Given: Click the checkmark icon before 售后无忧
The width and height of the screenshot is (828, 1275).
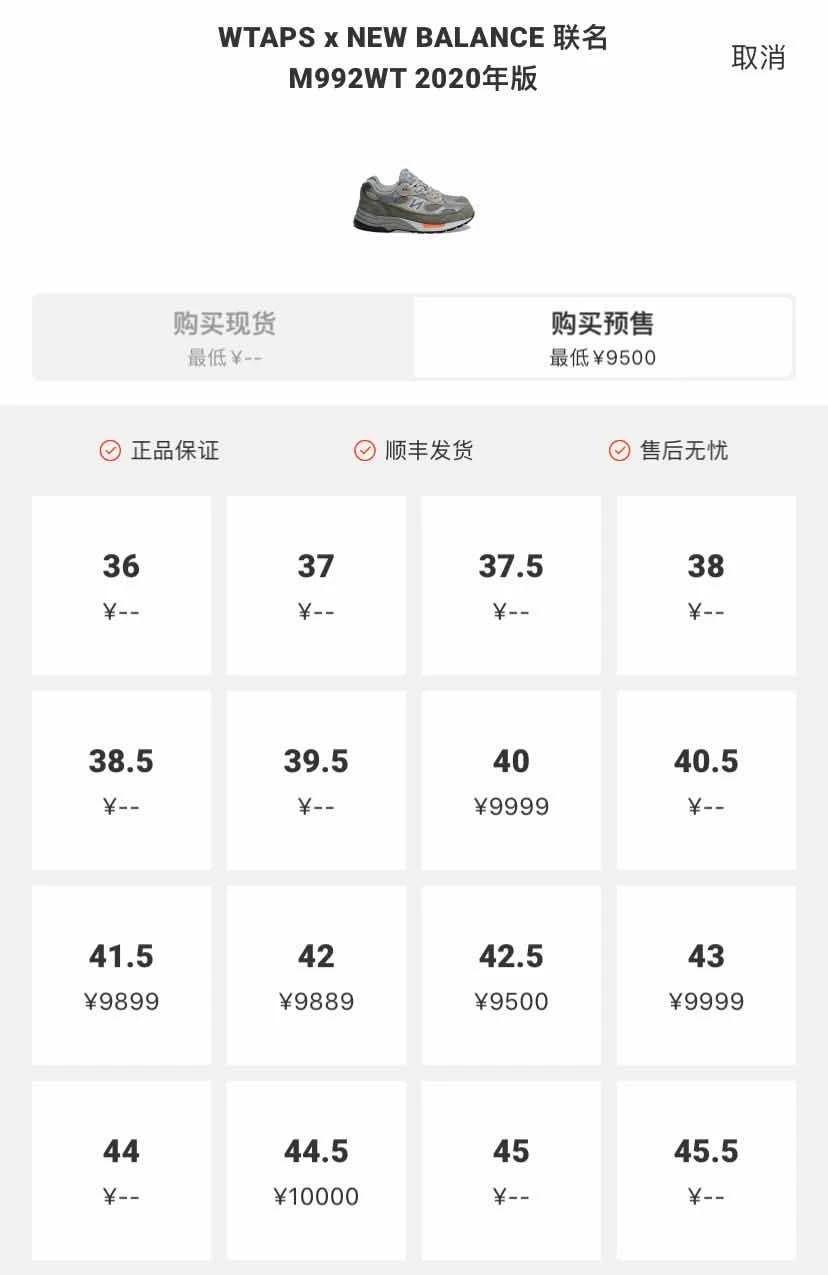Looking at the screenshot, I should (x=618, y=451).
